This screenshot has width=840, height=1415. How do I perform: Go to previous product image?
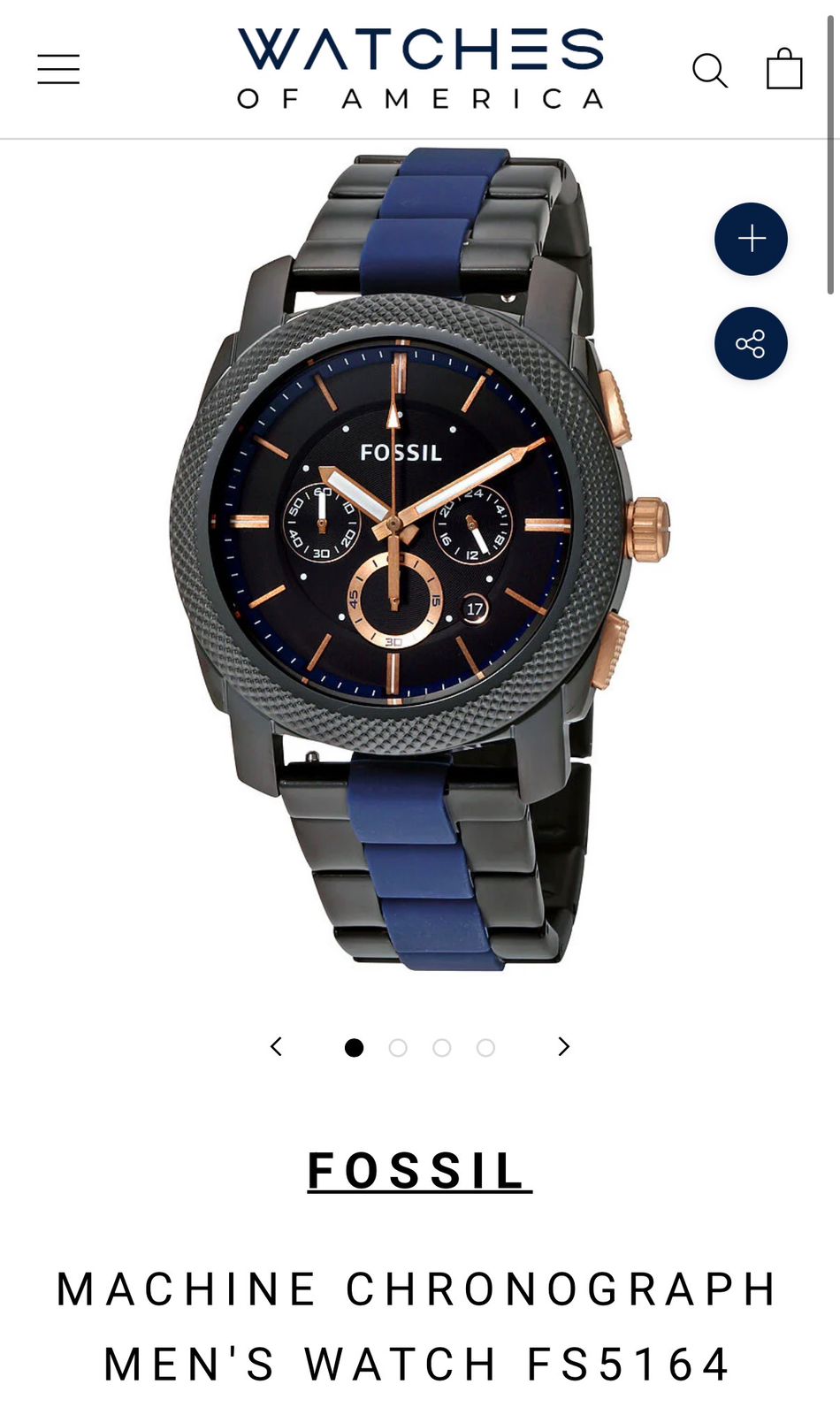tap(276, 1047)
